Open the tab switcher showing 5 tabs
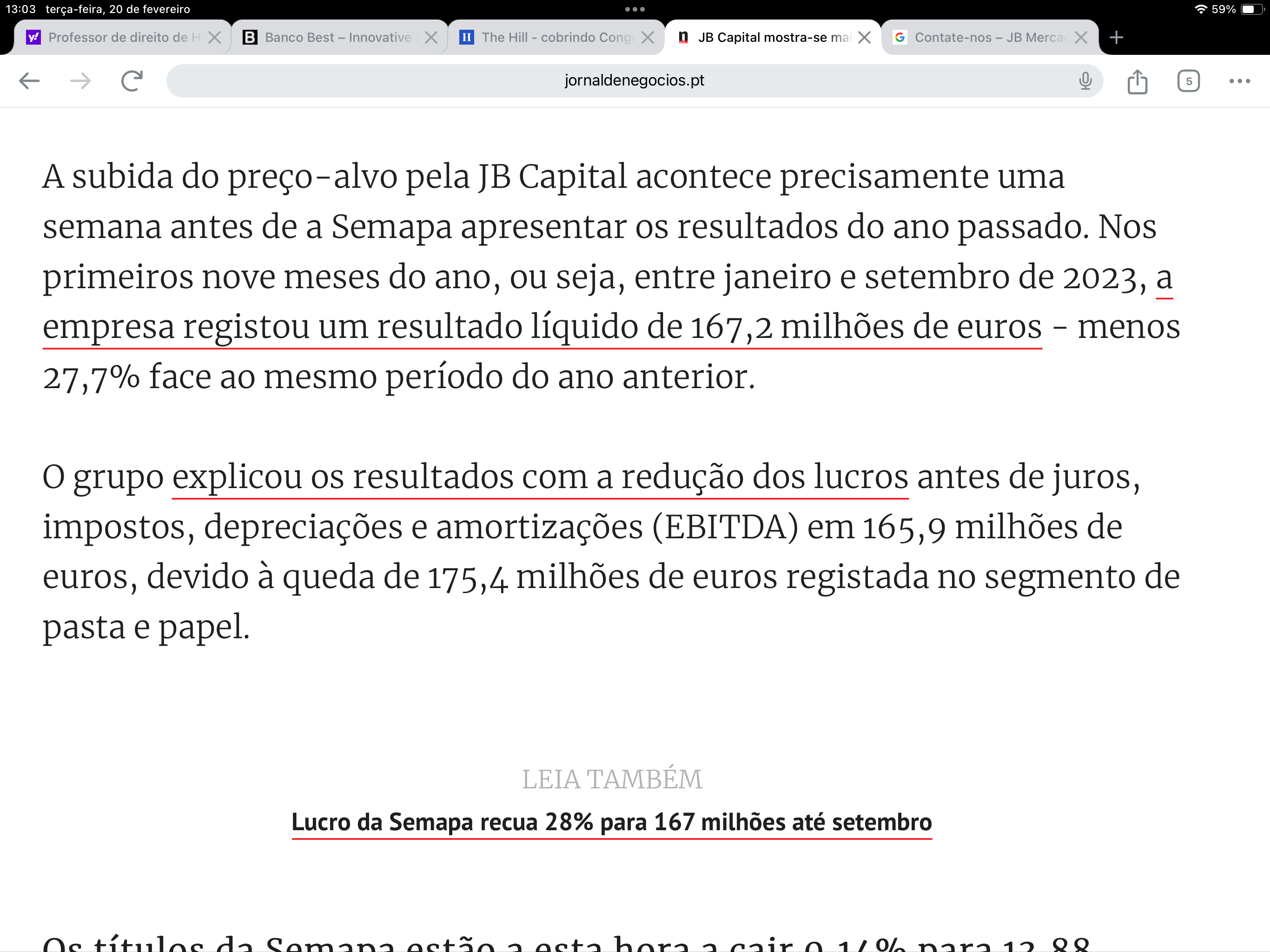The height and width of the screenshot is (952, 1270). (x=1188, y=81)
